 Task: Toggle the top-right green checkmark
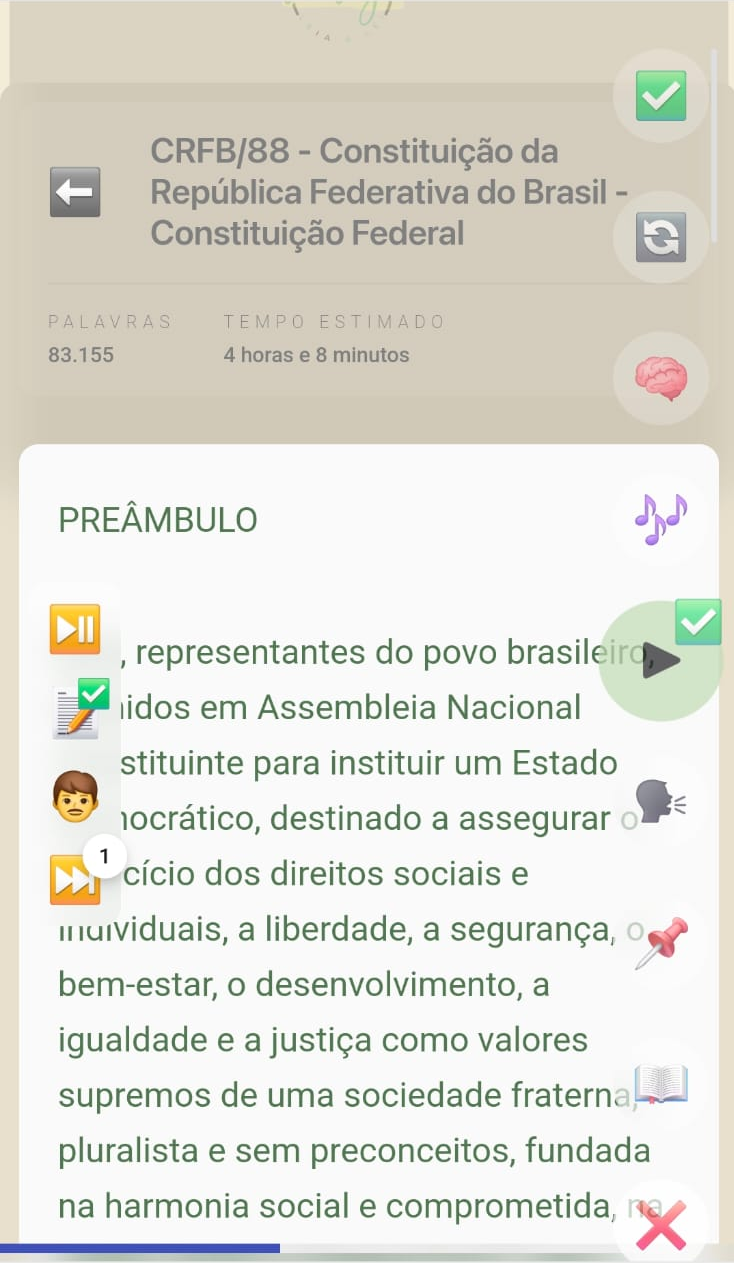pyautogui.click(x=660, y=96)
